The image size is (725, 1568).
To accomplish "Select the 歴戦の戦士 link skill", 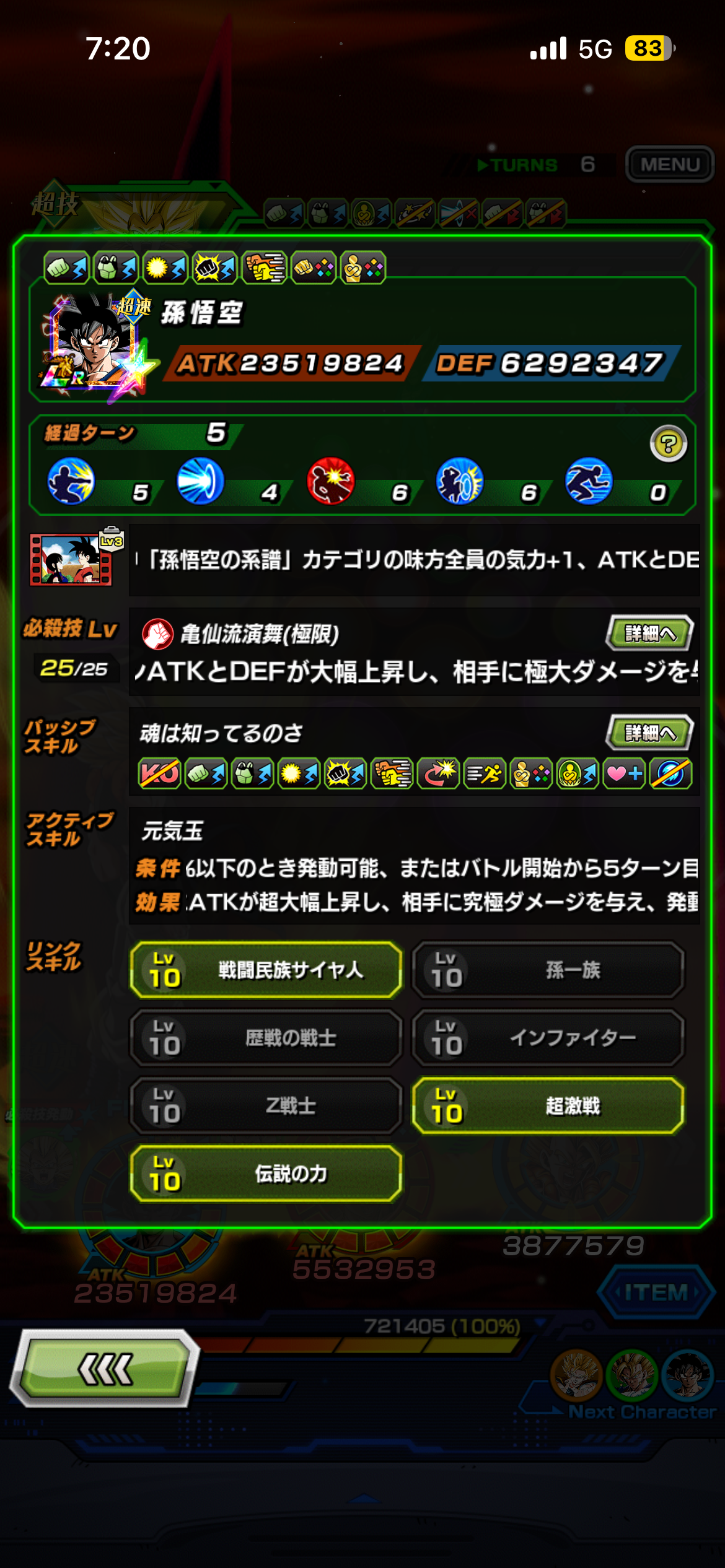I will pos(266,1038).
